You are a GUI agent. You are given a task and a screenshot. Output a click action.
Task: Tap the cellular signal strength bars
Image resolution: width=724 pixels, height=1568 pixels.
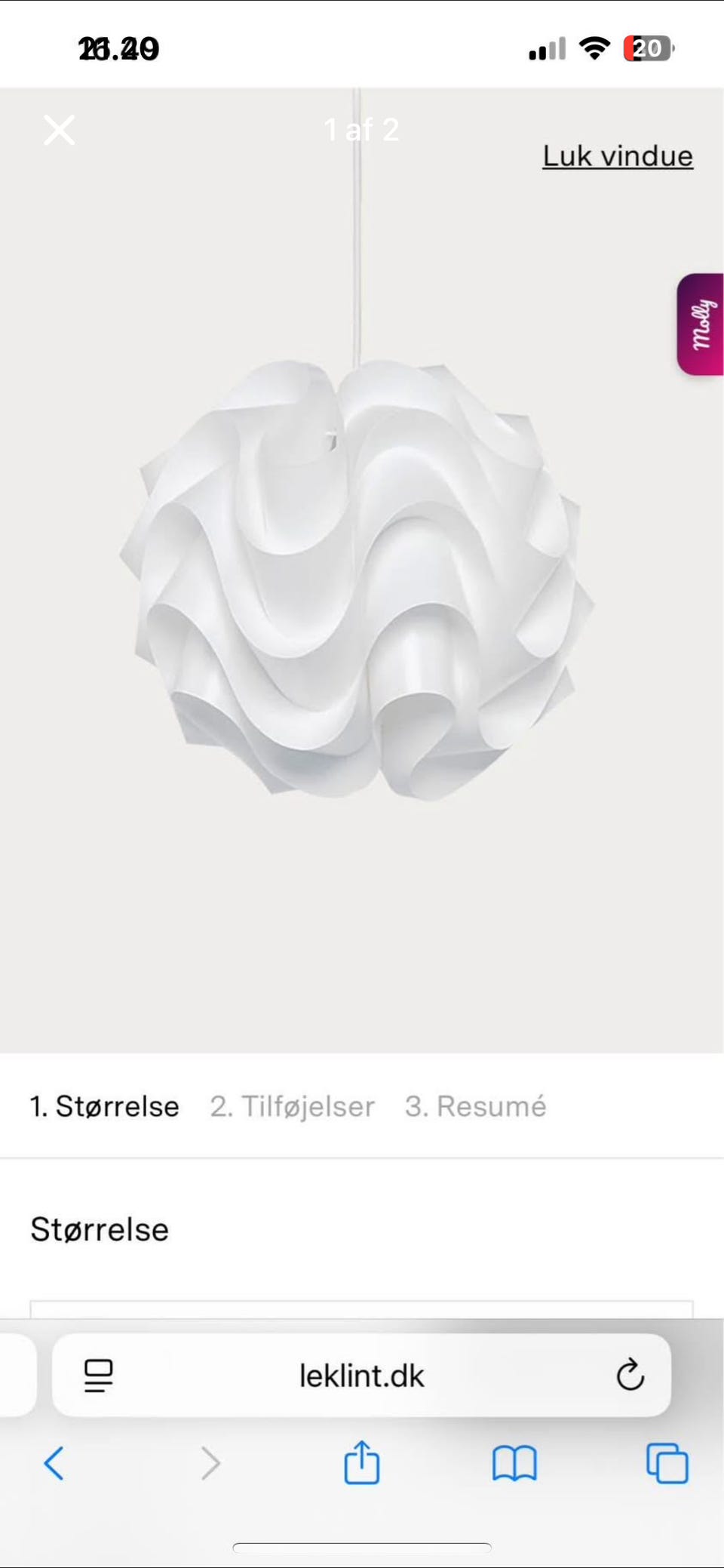545,48
